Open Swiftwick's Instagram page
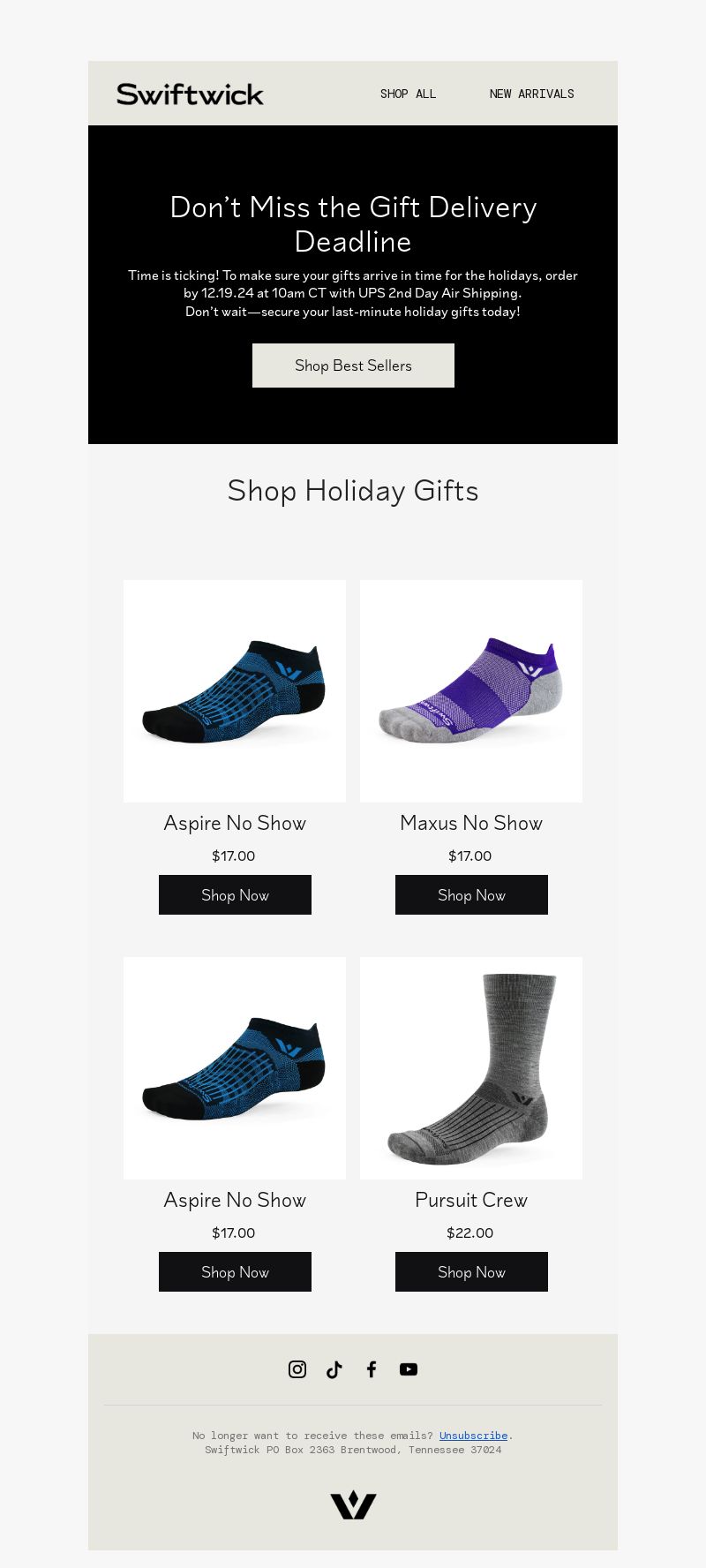 [x=297, y=1369]
